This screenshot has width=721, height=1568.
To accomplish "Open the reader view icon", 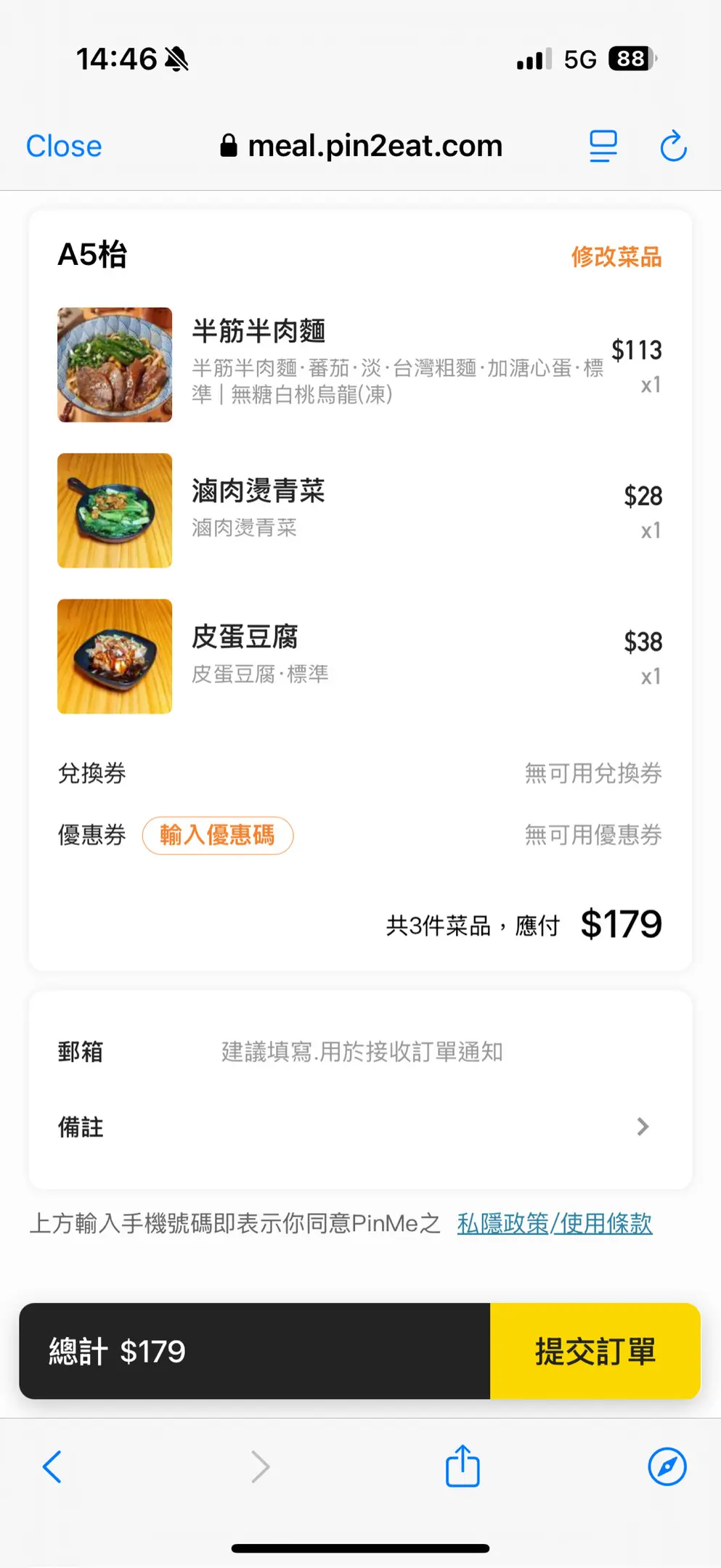I will click(603, 146).
